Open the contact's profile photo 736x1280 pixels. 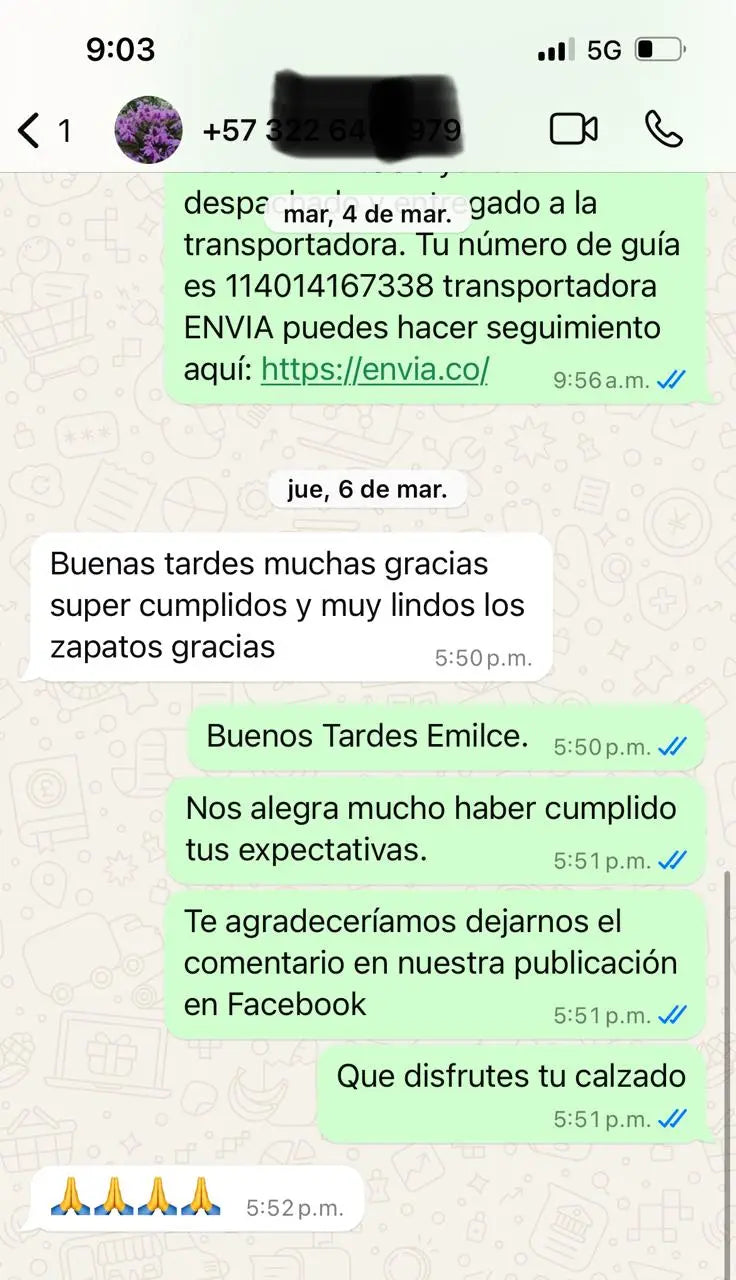tap(149, 131)
